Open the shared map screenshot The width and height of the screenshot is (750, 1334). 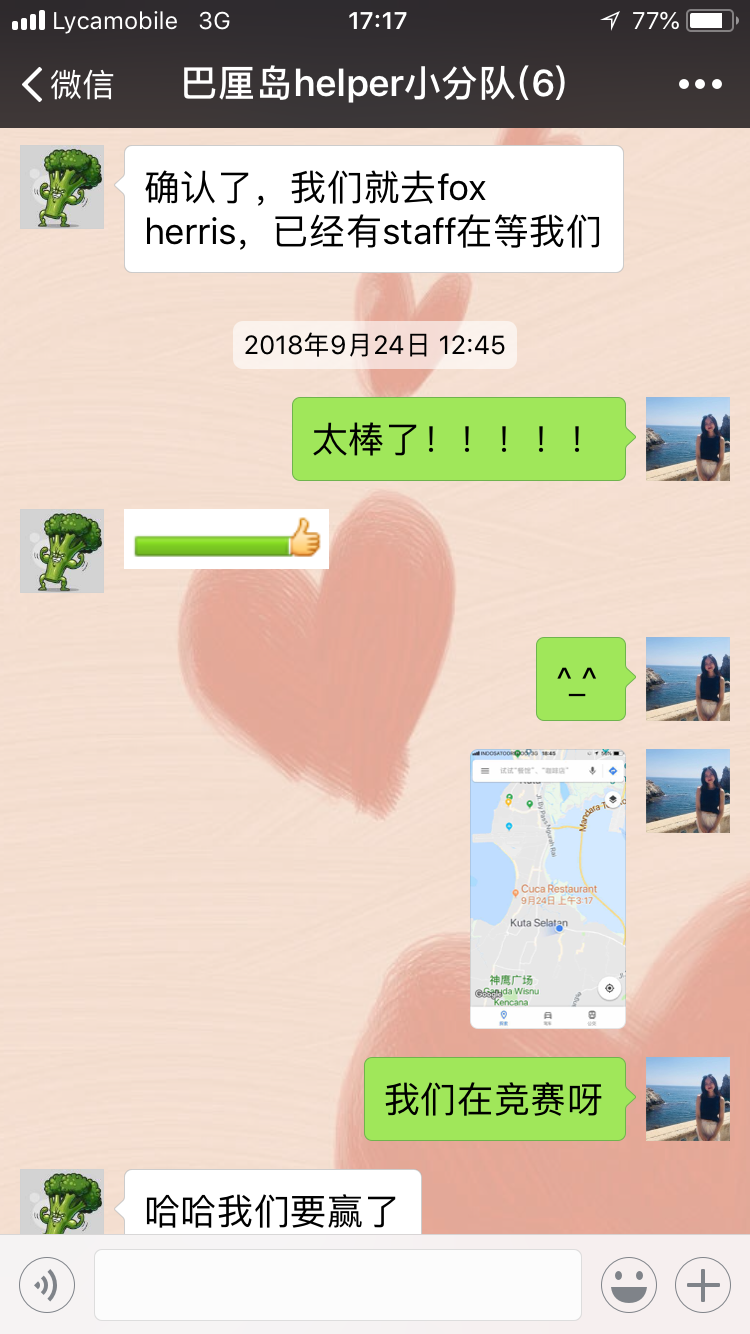click(548, 888)
